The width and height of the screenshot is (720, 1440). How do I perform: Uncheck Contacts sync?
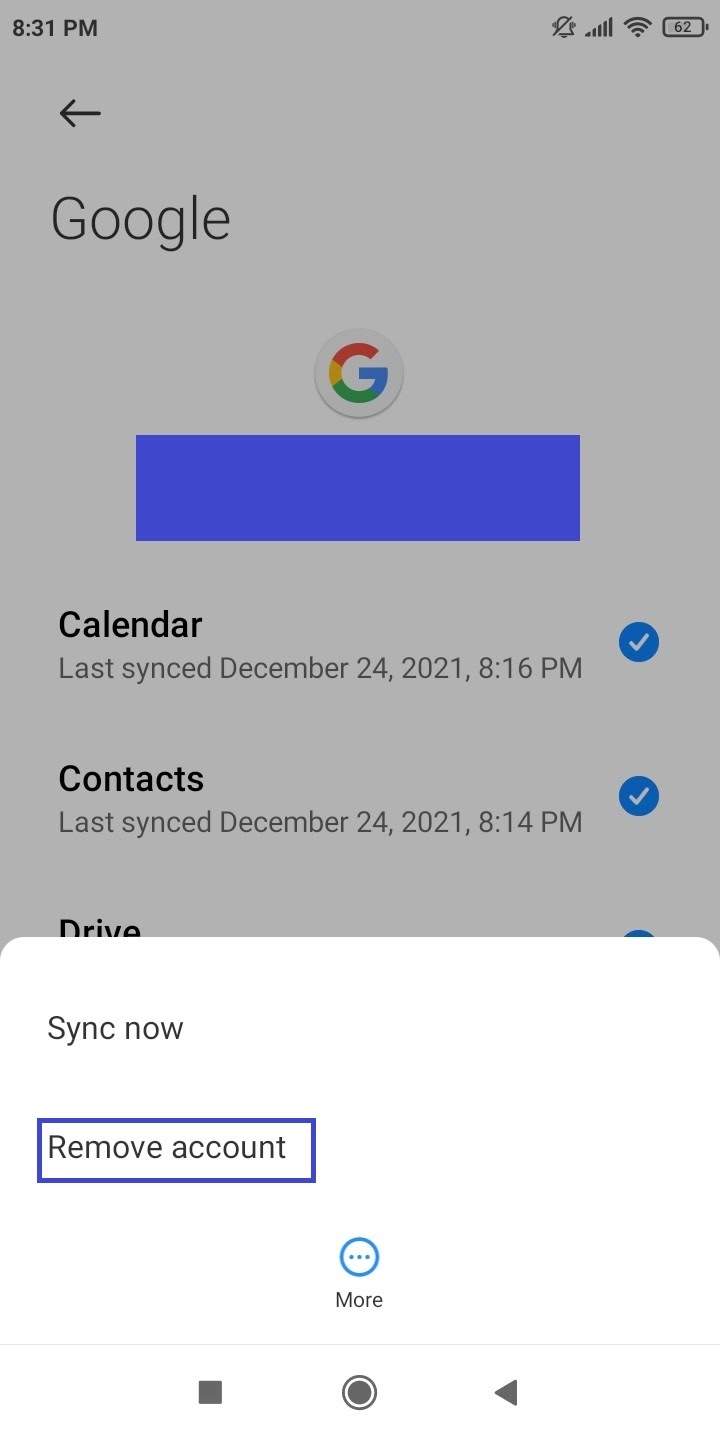click(639, 796)
